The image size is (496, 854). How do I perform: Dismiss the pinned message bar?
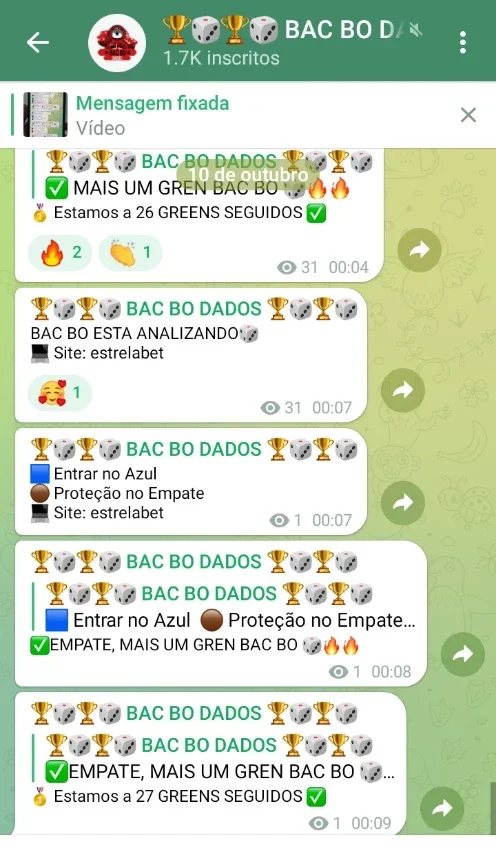click(468, 115)
